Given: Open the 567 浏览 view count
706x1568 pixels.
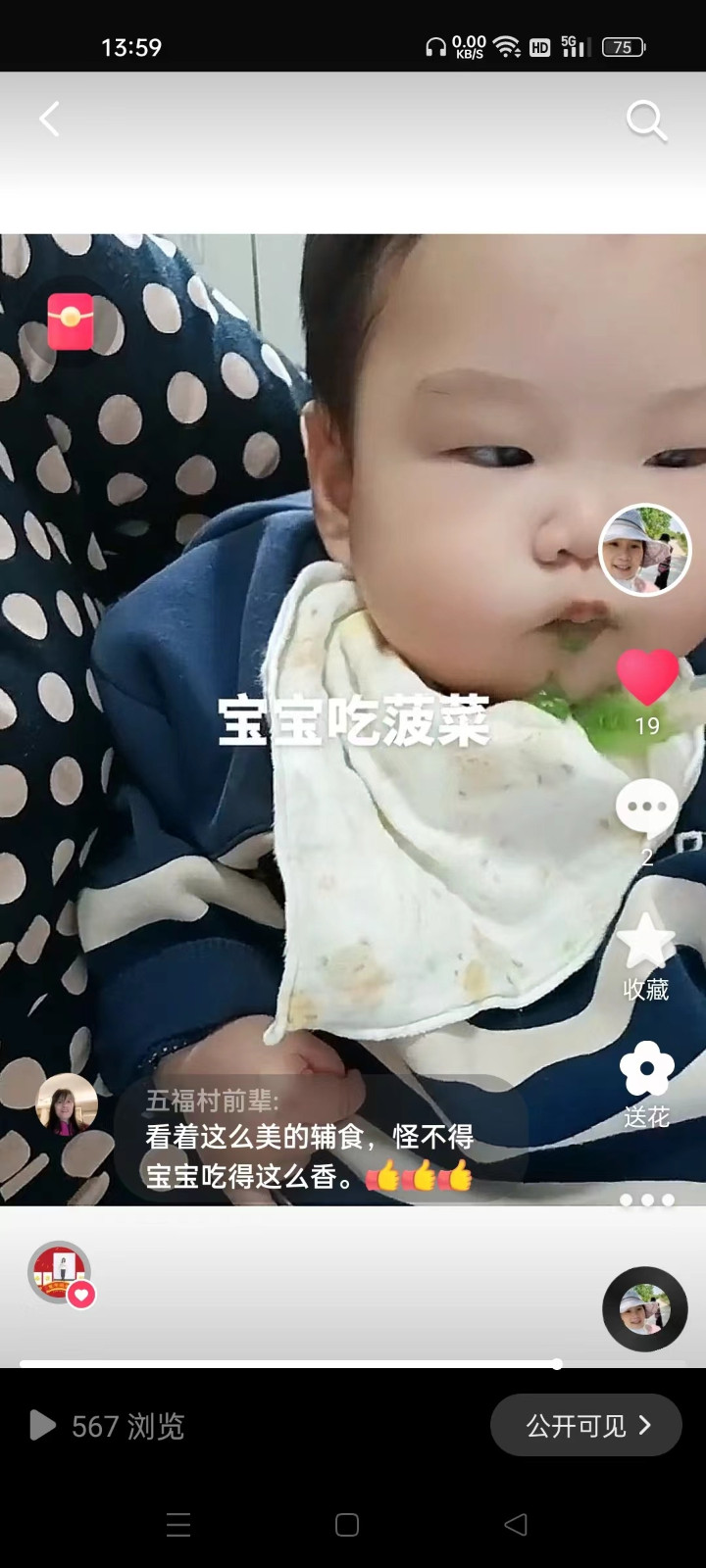Looking at the screenshot, I should click(x=108, y=1426).
